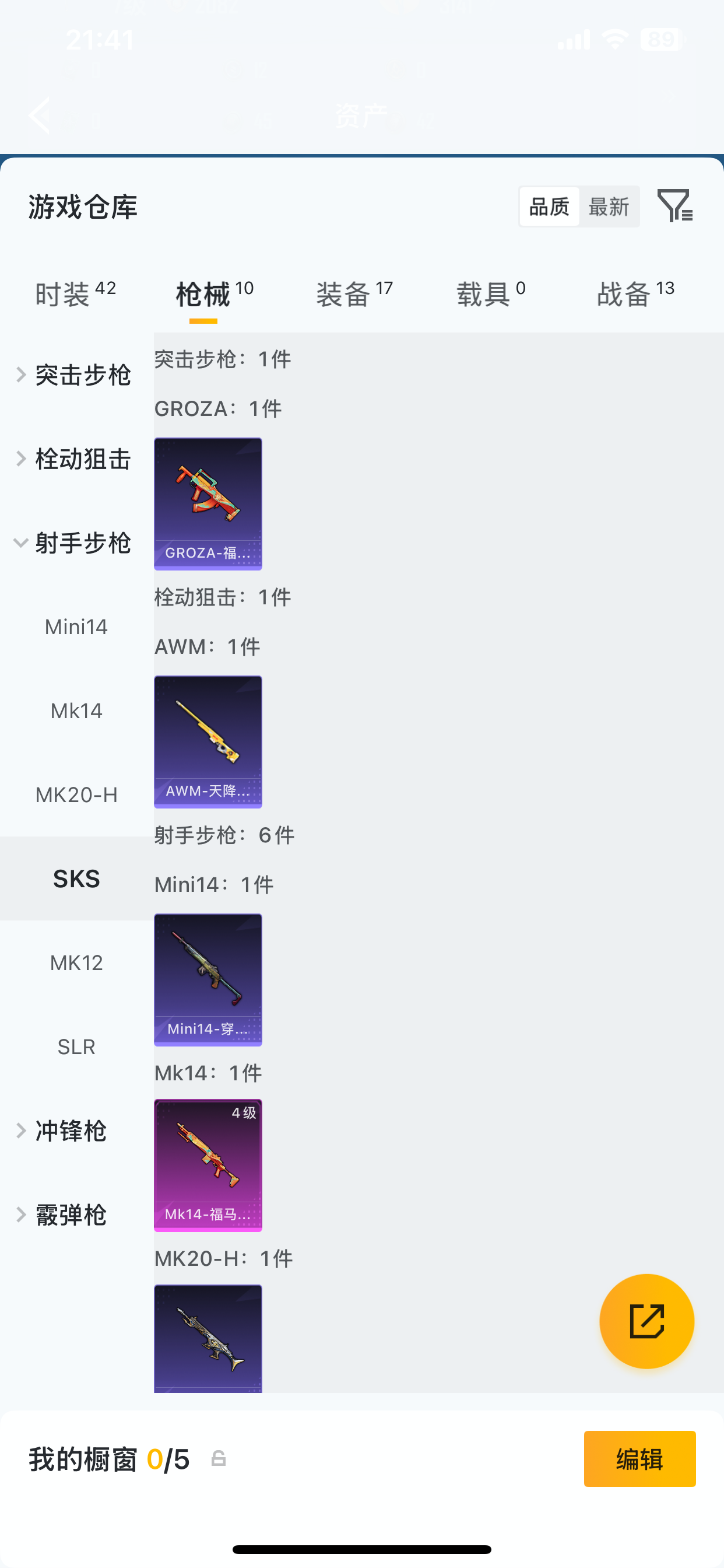Expand the 突击步枪 category

[73, 375]
